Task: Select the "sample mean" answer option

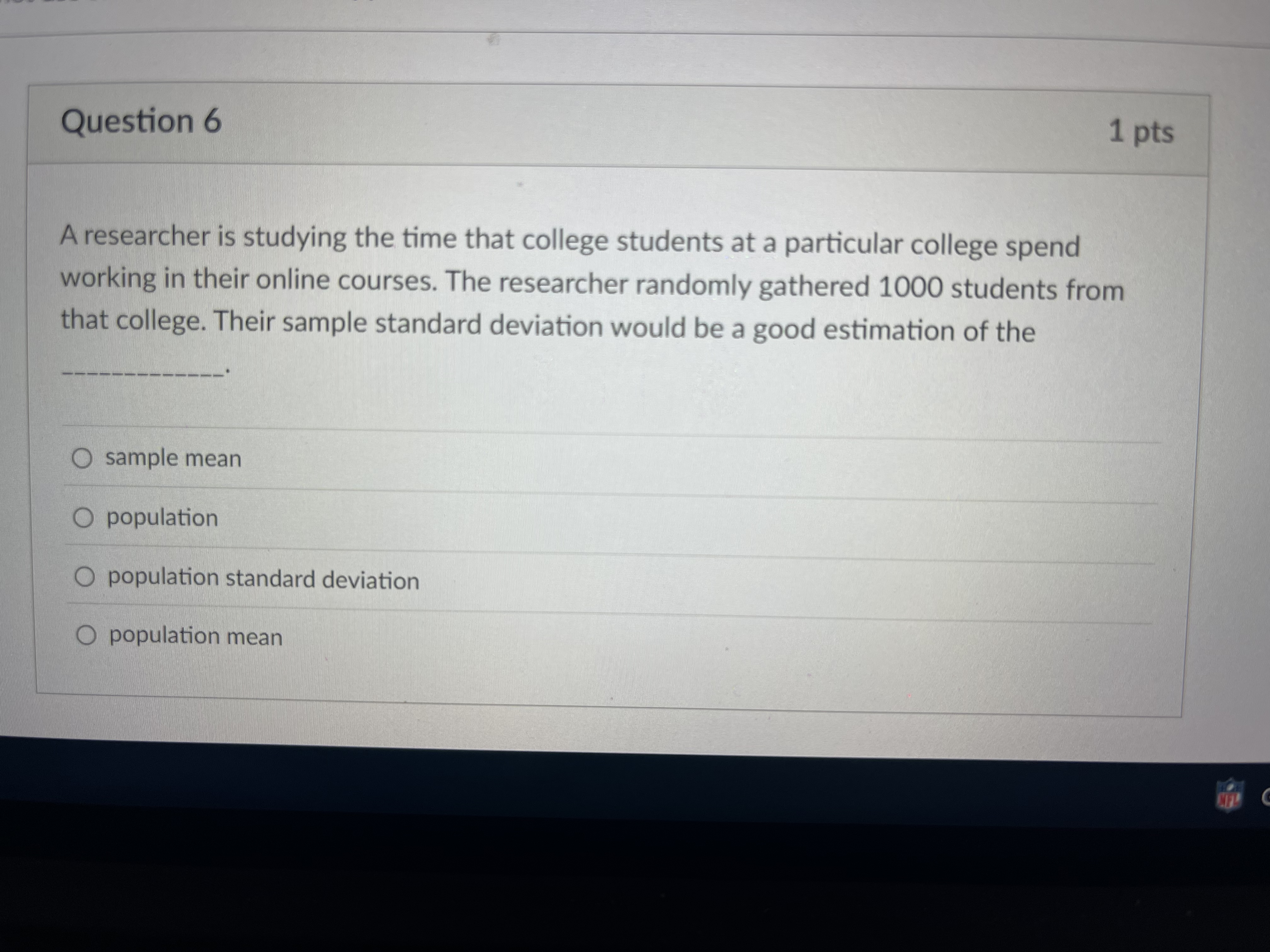Action: click(82, 458)
